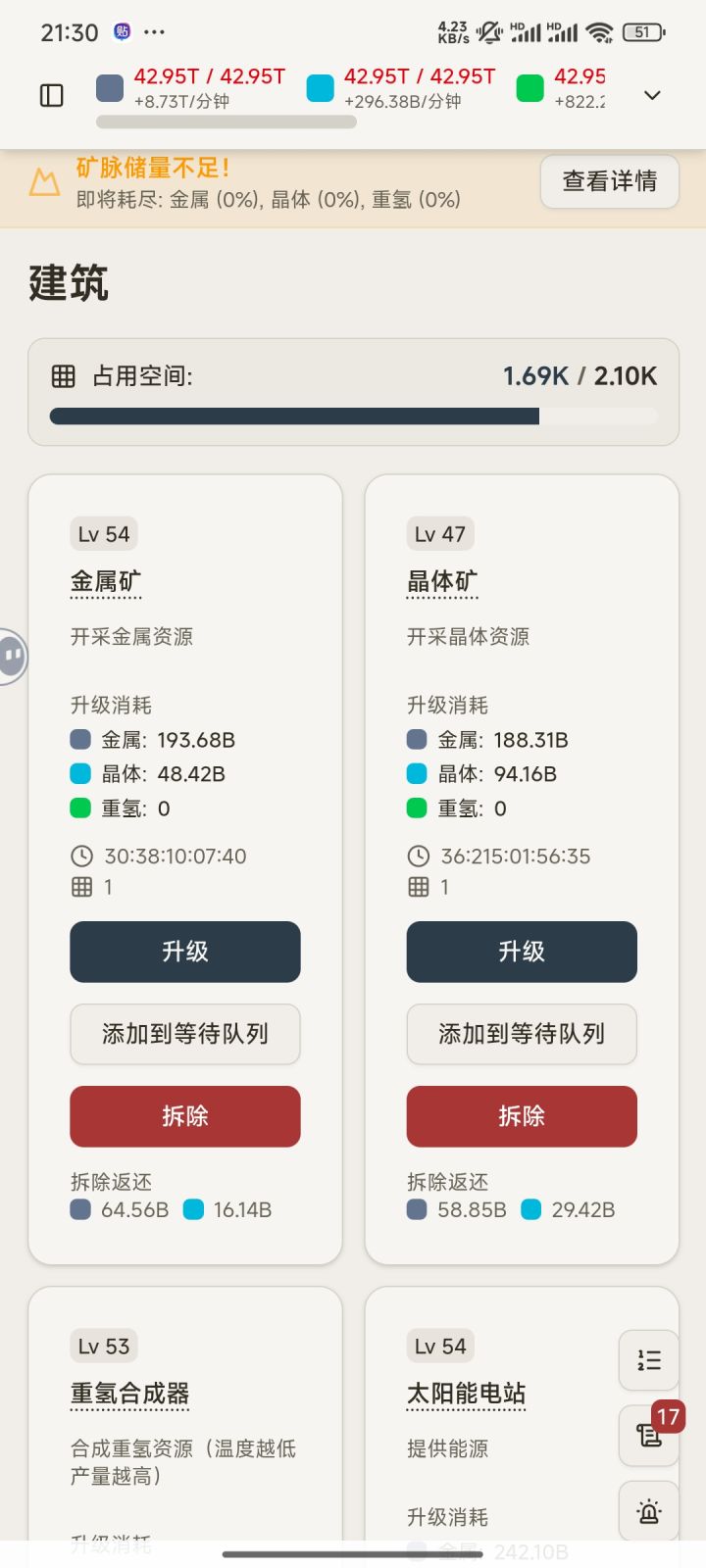Tap the sidebar panel icon at top left
This screenshot has height=1568, width=706.
pos(51,95)
